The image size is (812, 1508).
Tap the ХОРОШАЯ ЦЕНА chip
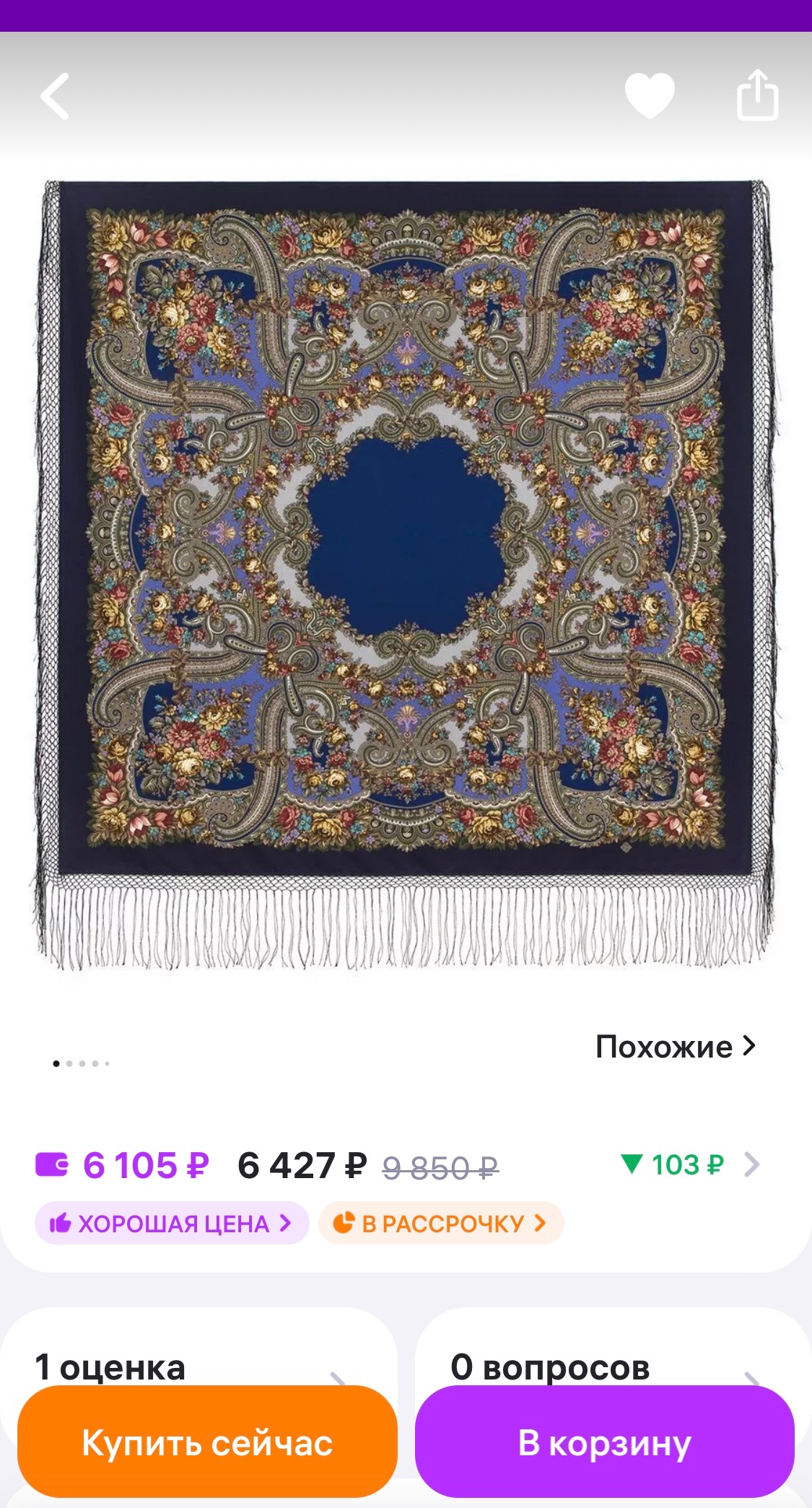click(x=172, y=1224)
